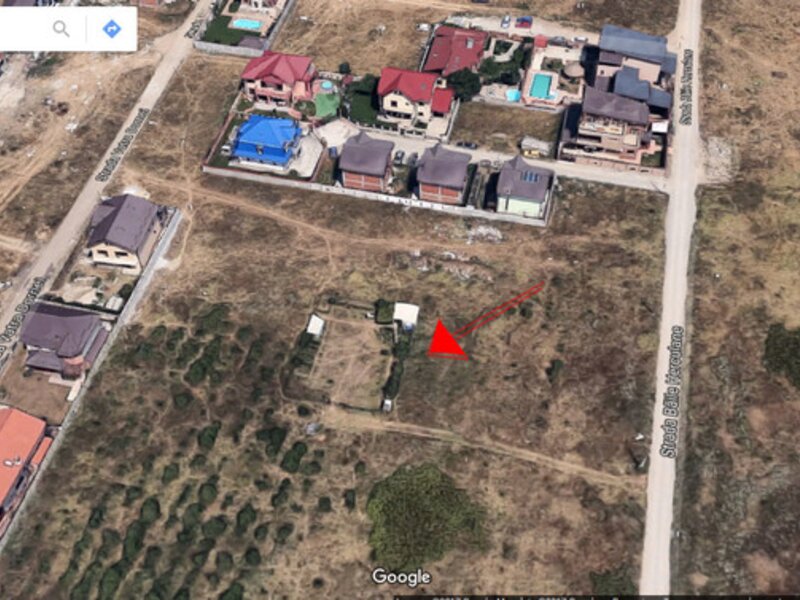
Task: Open directions with the blue arrow icon
Action: coord(112,28)
